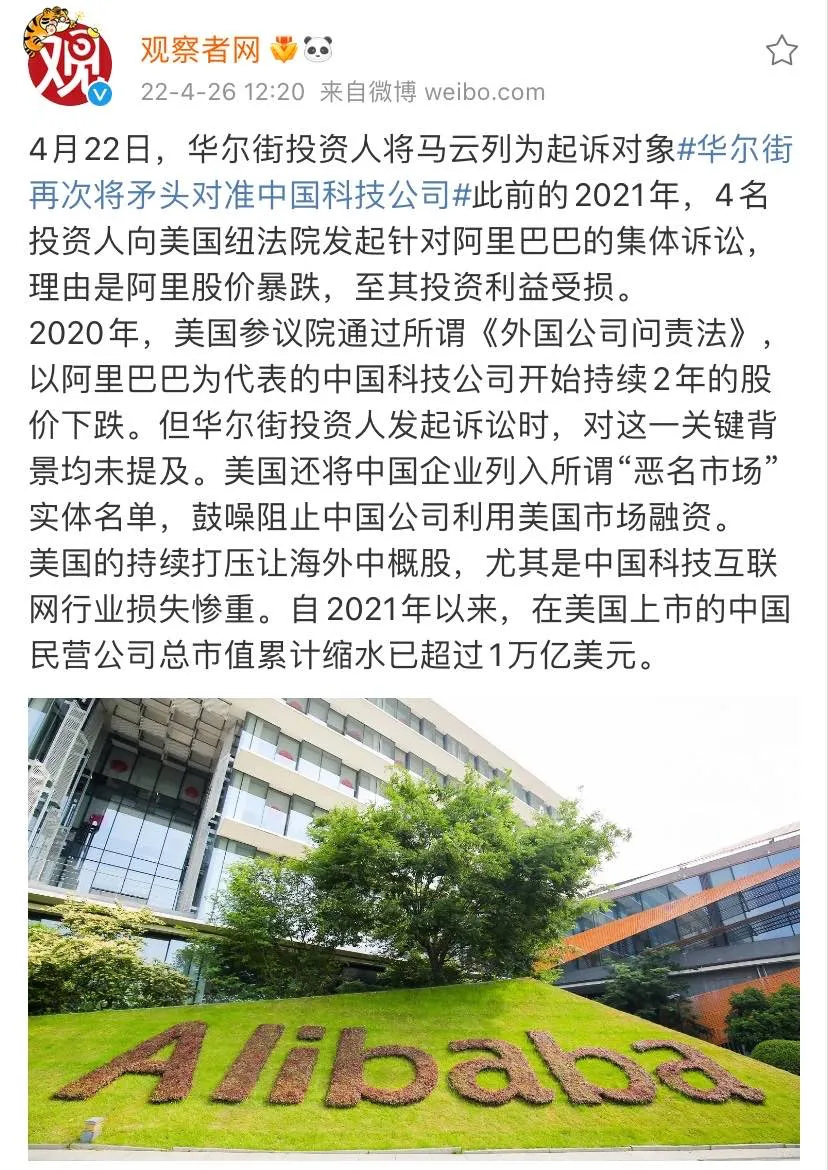Open 观察者网 profile avatar
Screen dimensions: 828x1170
[x=69, y=62]
